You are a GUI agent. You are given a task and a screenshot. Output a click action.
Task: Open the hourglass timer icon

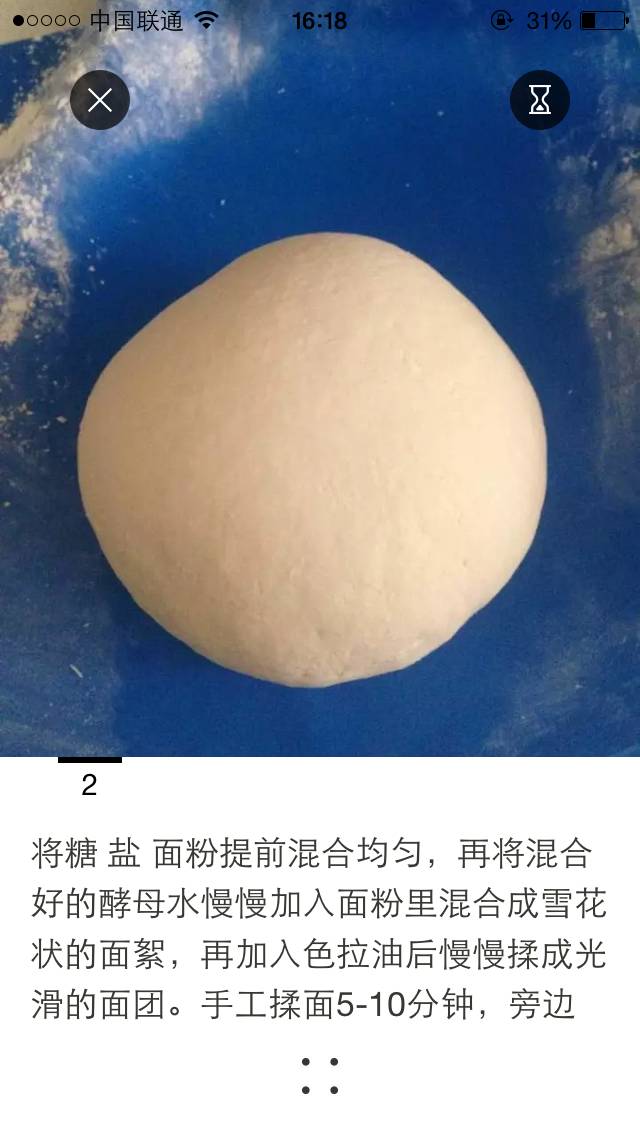click(540, 100)
